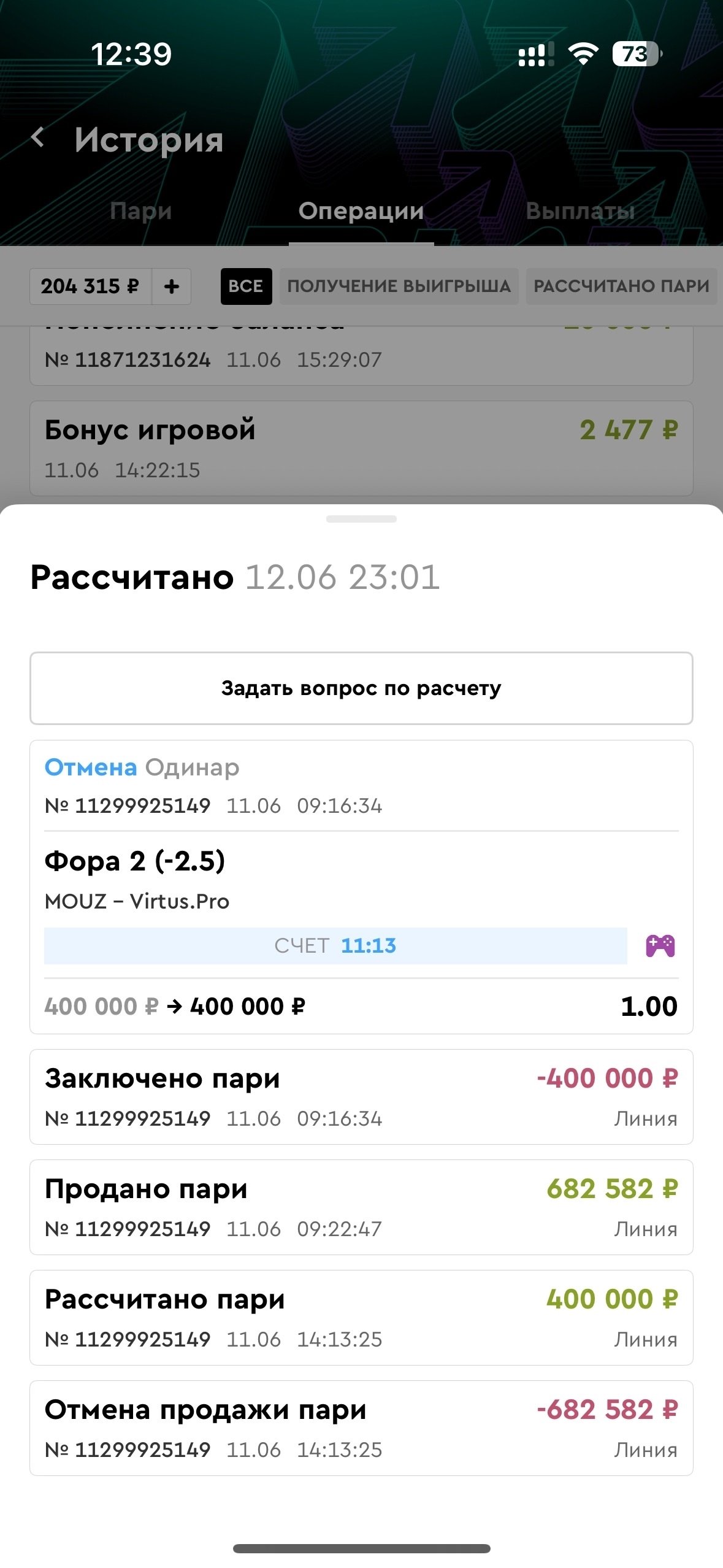Image resolution: width=723 pixels, height=1568 pixels.
Task: Open the Бонус игровой operation row
Action: click(x=361, y=448)
